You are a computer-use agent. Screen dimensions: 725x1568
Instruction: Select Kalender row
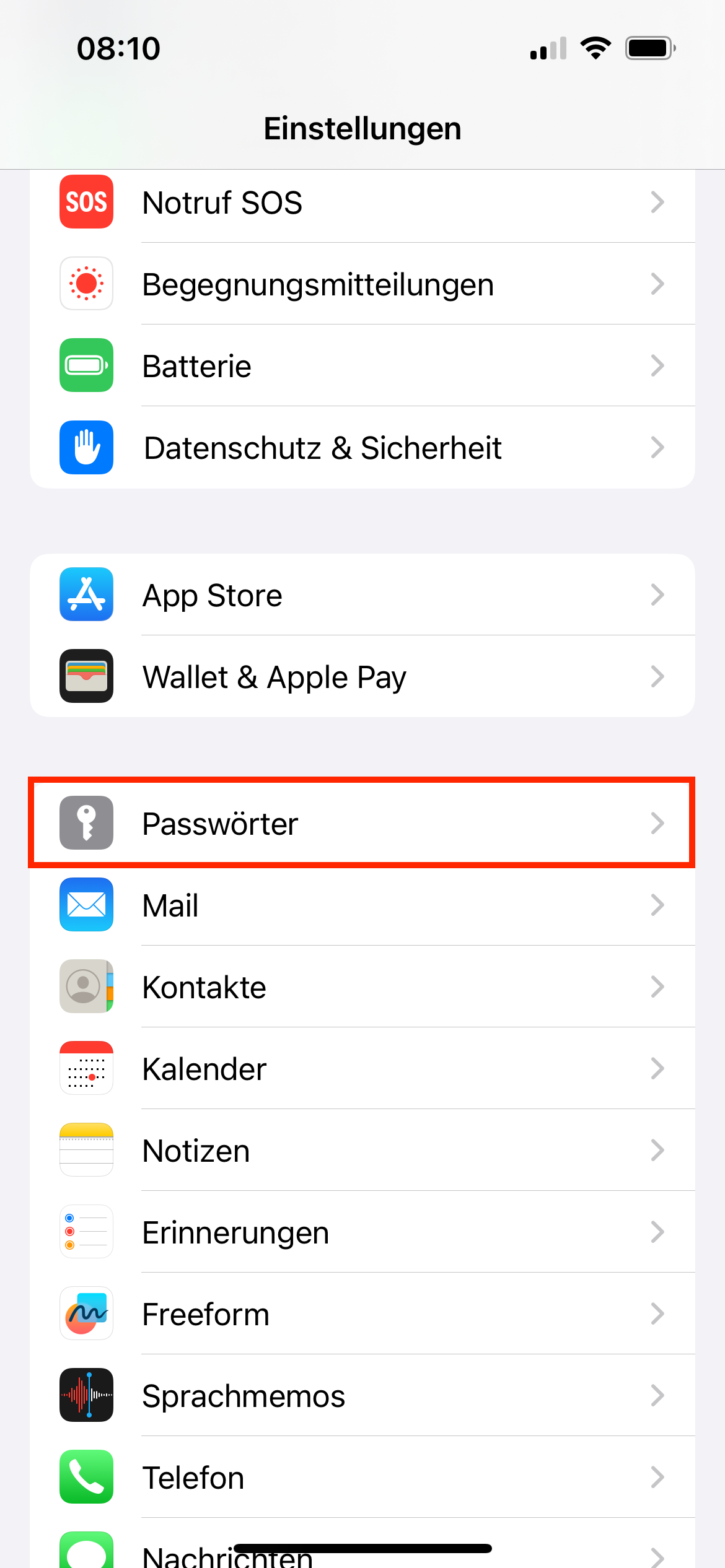(x=362, y=1069)
